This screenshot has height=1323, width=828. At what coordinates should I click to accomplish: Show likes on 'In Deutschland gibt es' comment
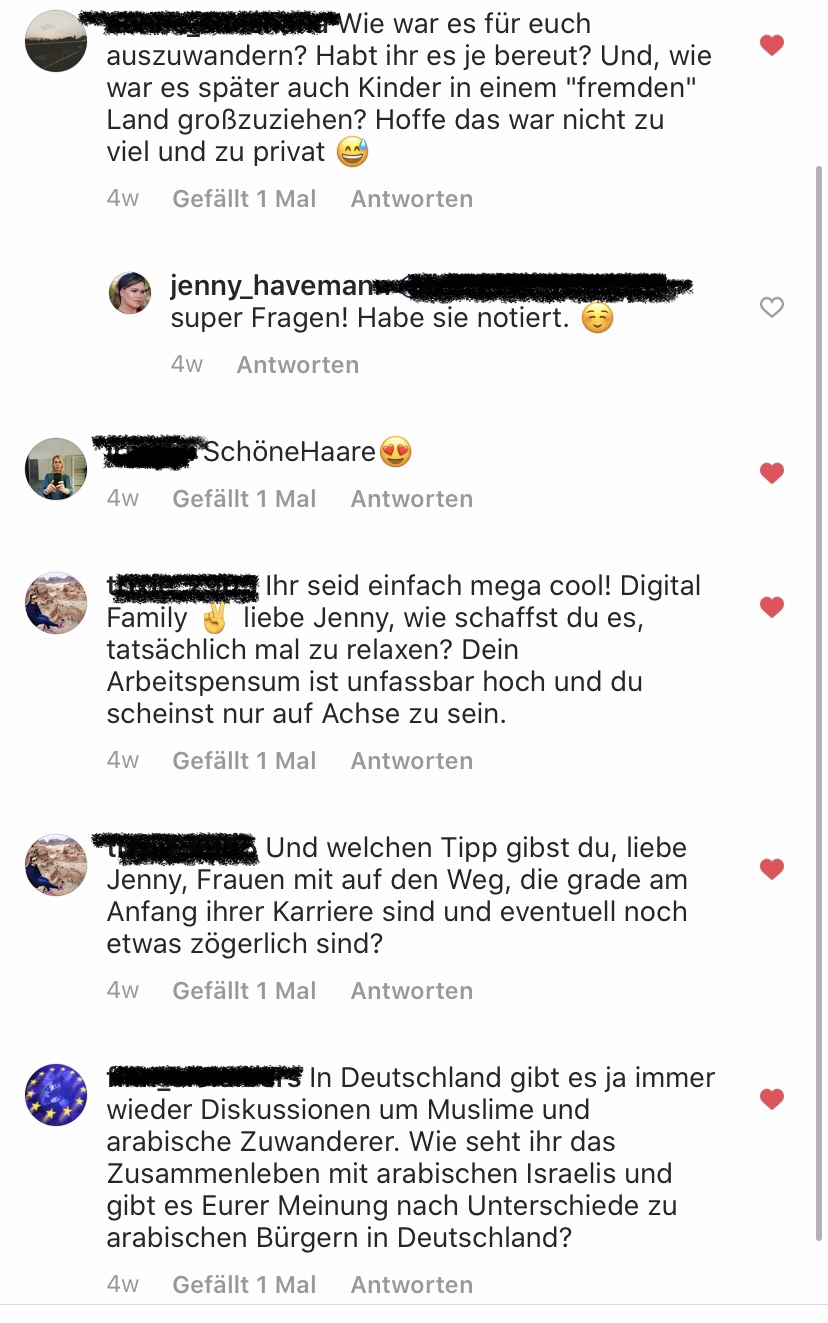pos(244,1285)
